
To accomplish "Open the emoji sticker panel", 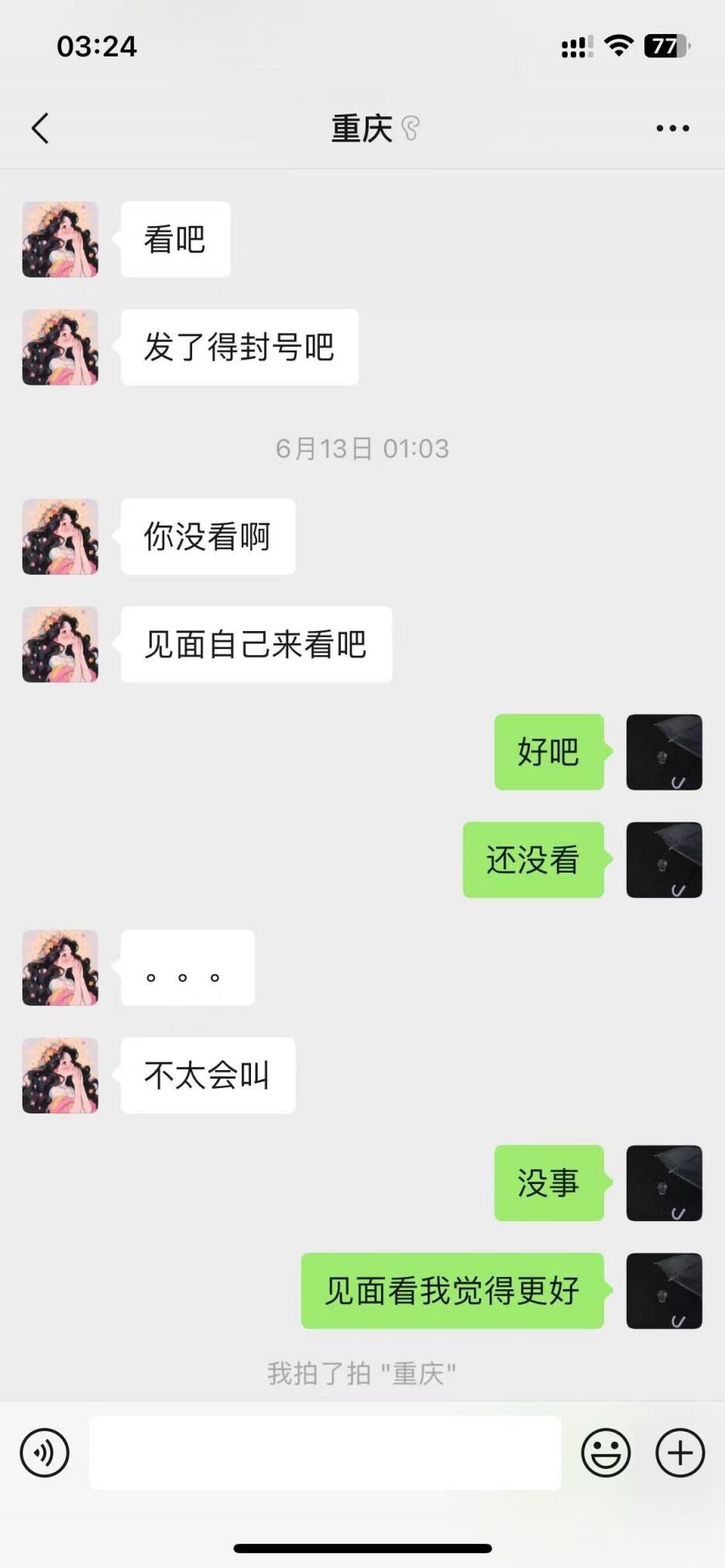I will pos(606,1453).
